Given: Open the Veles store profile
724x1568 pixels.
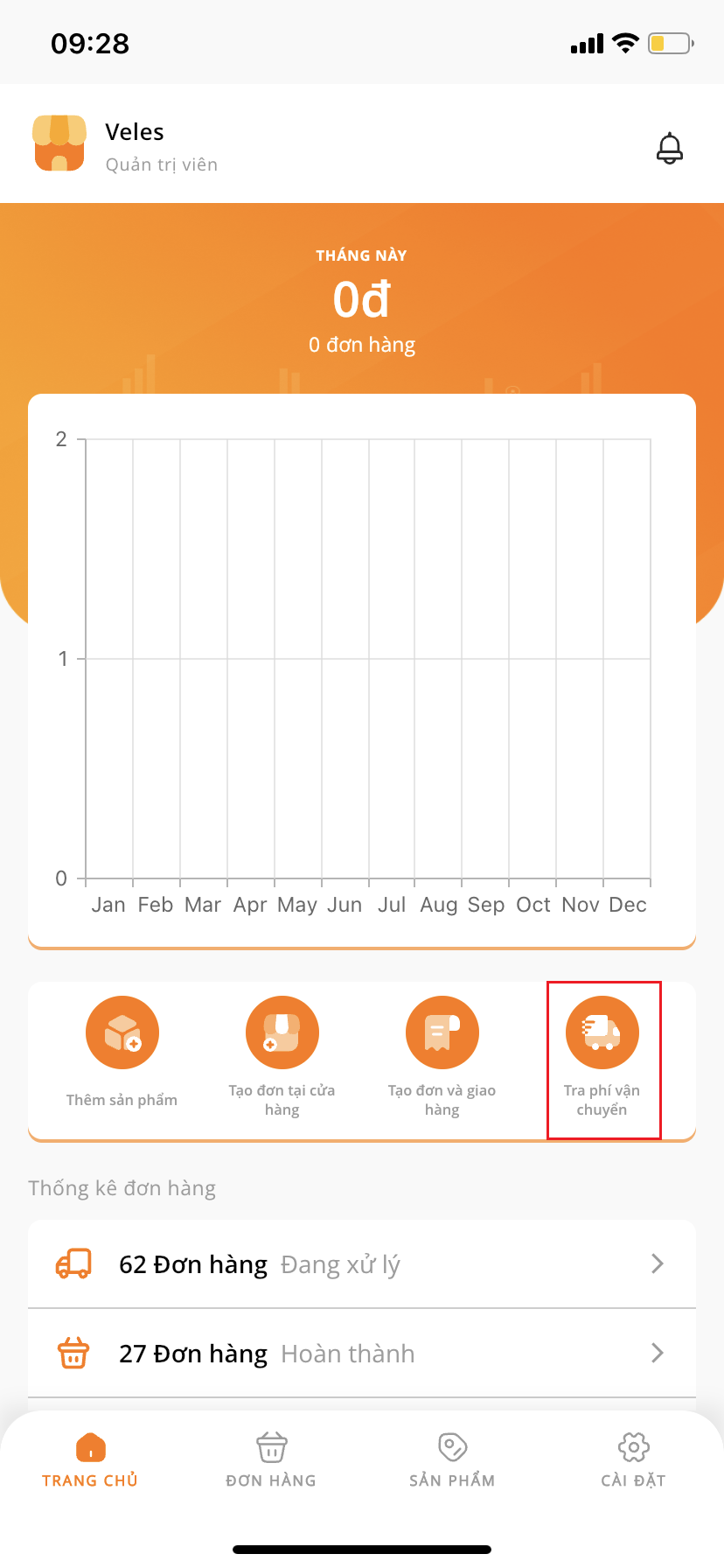Looking at the screenshot, I should click(125, 144).
